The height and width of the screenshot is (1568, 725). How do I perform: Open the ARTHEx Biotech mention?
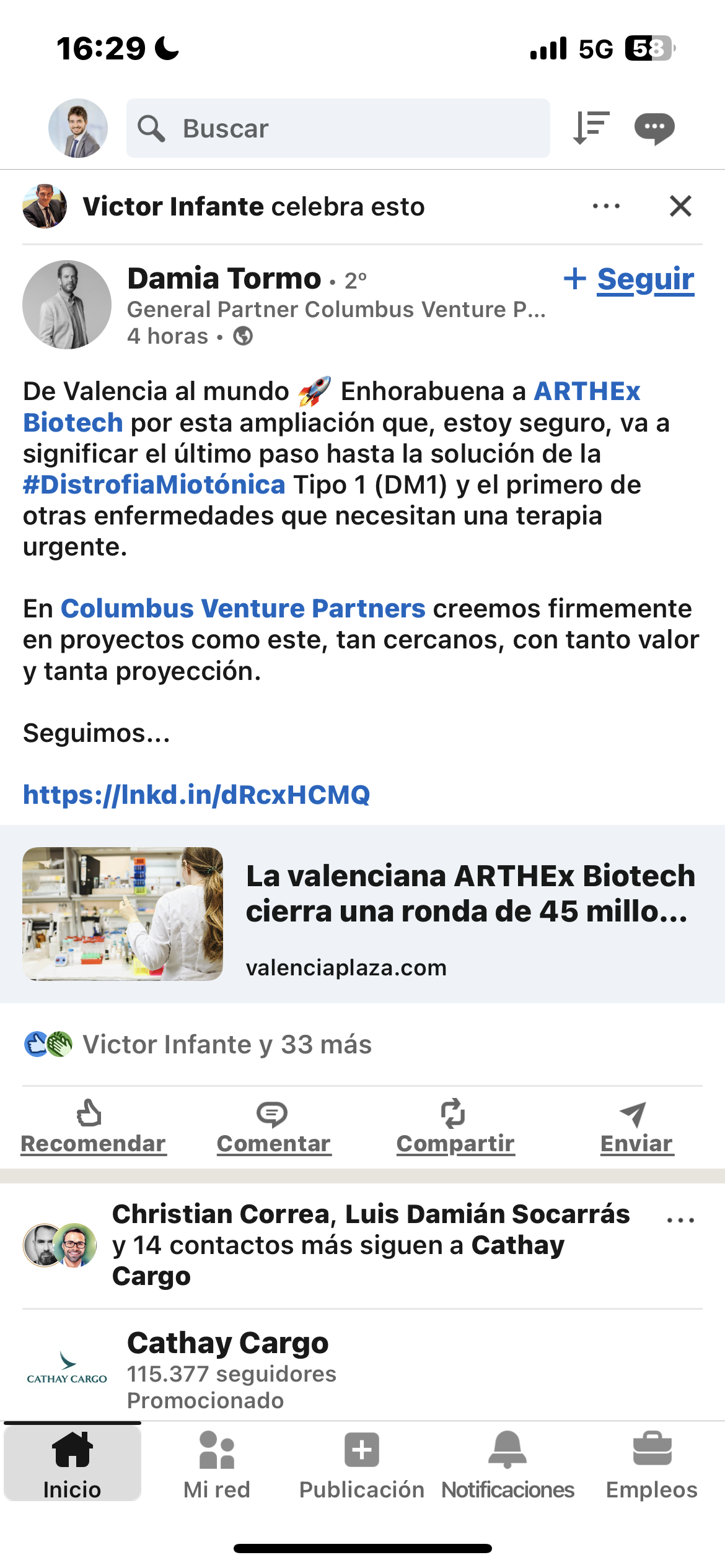coord(586,391)
